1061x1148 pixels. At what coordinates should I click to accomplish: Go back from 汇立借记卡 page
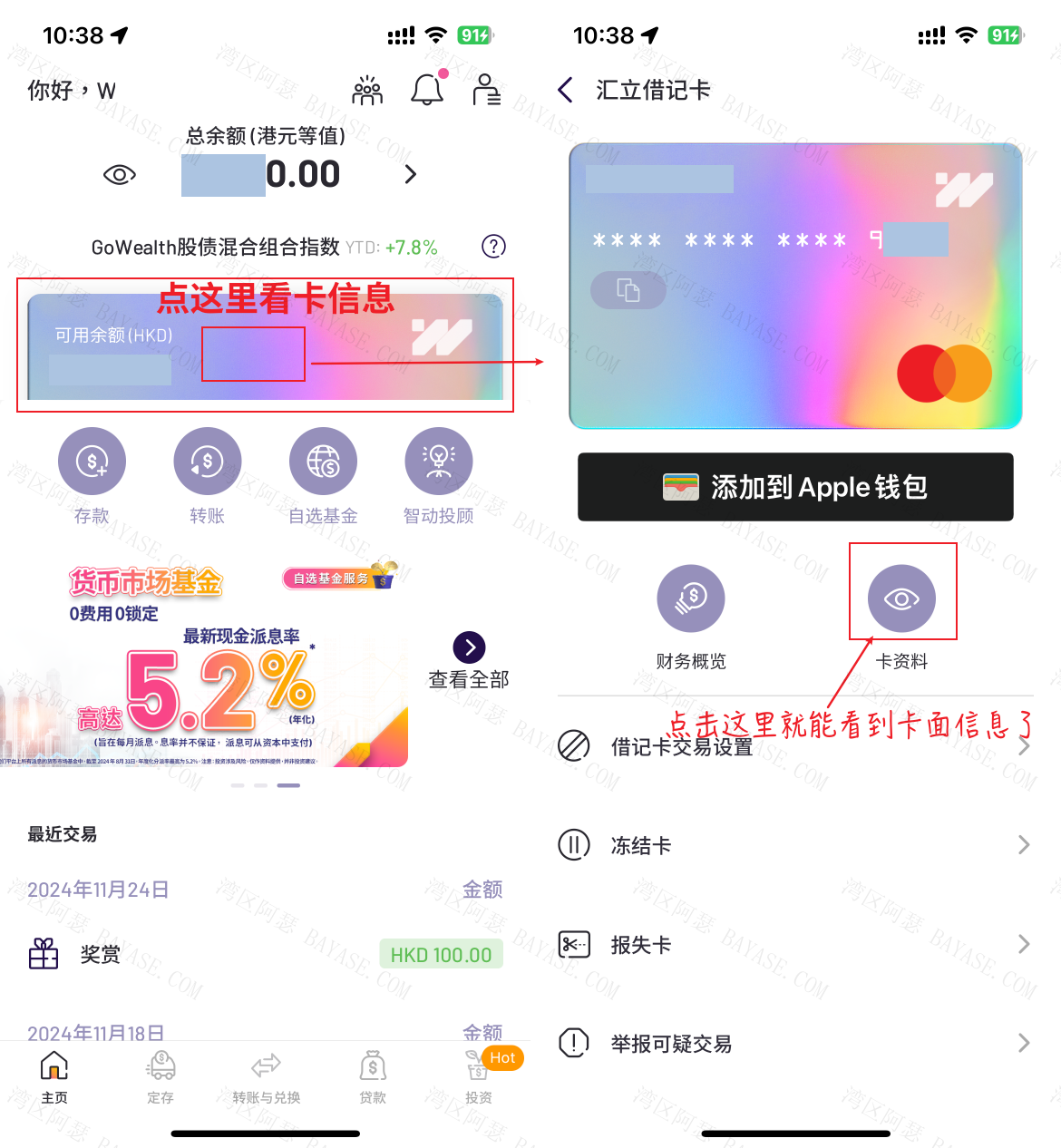(566, 90)
